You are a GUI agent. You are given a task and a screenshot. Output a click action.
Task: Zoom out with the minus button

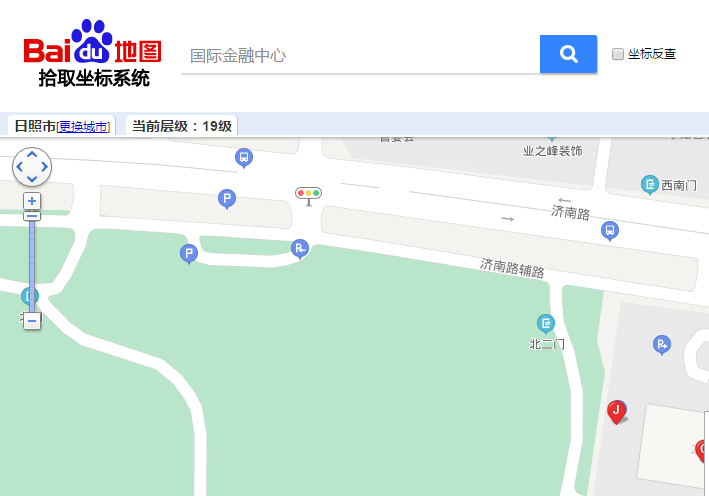[x=32, y=320]
